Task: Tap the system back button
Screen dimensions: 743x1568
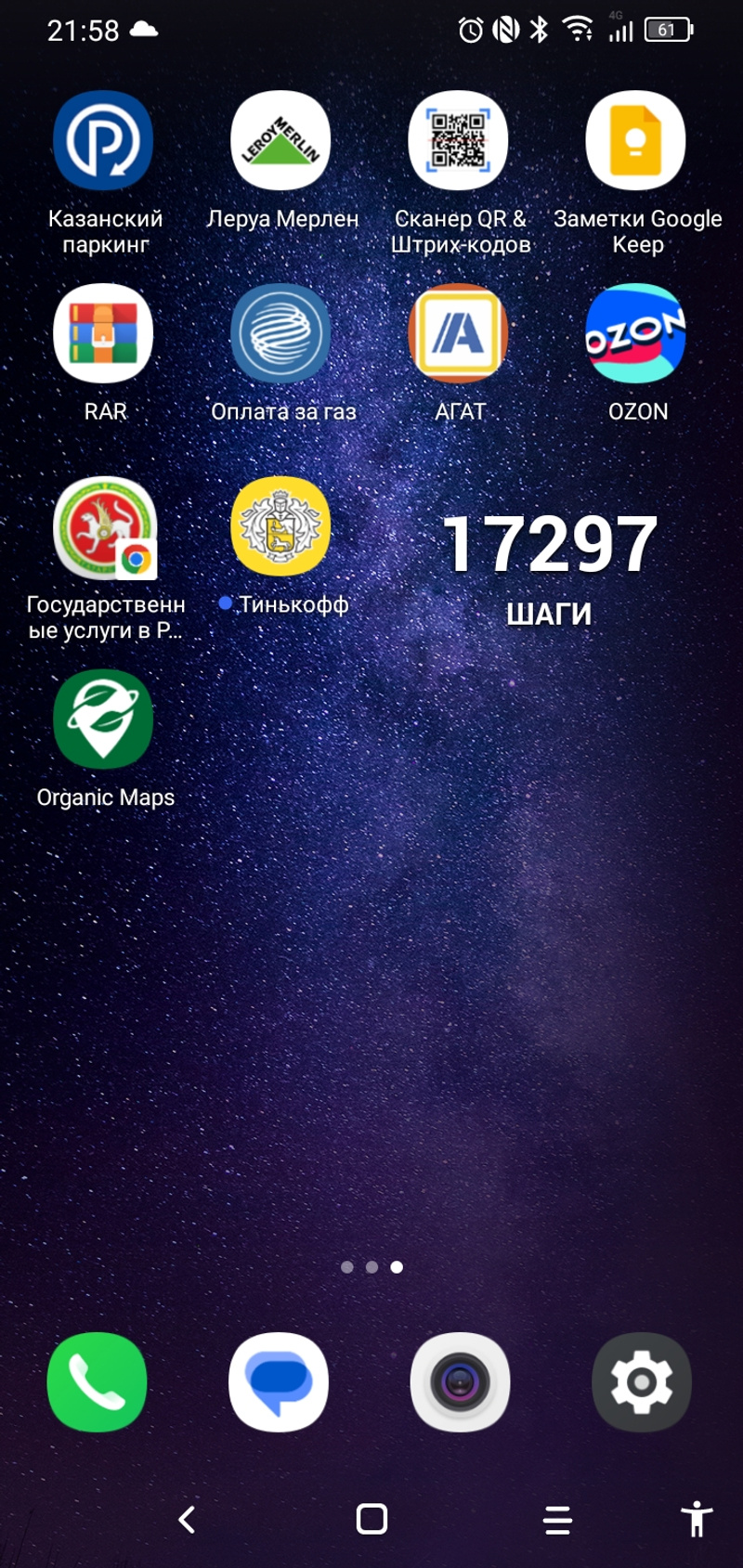Action: pos(188,1520)
